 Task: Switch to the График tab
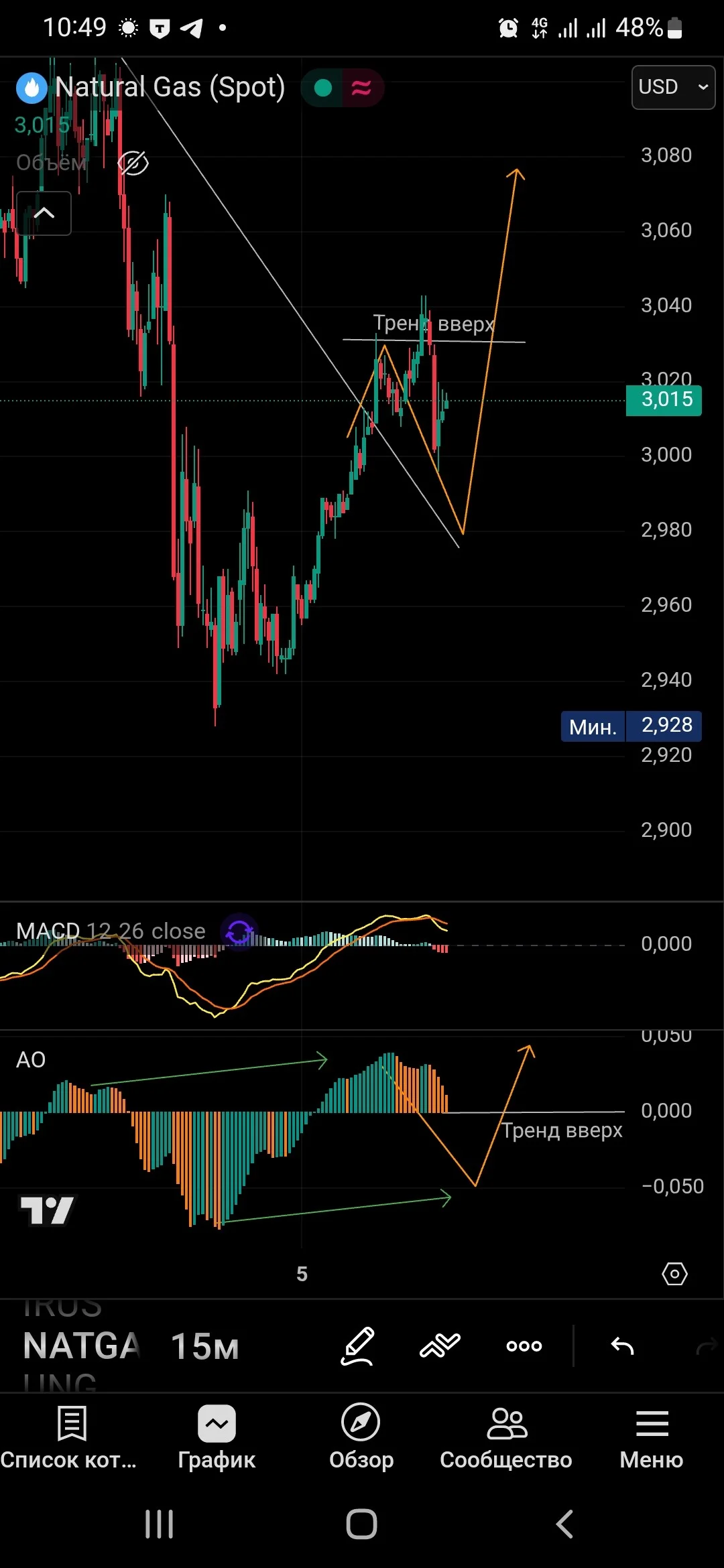pyautogui.click(x=217, y=1438)
